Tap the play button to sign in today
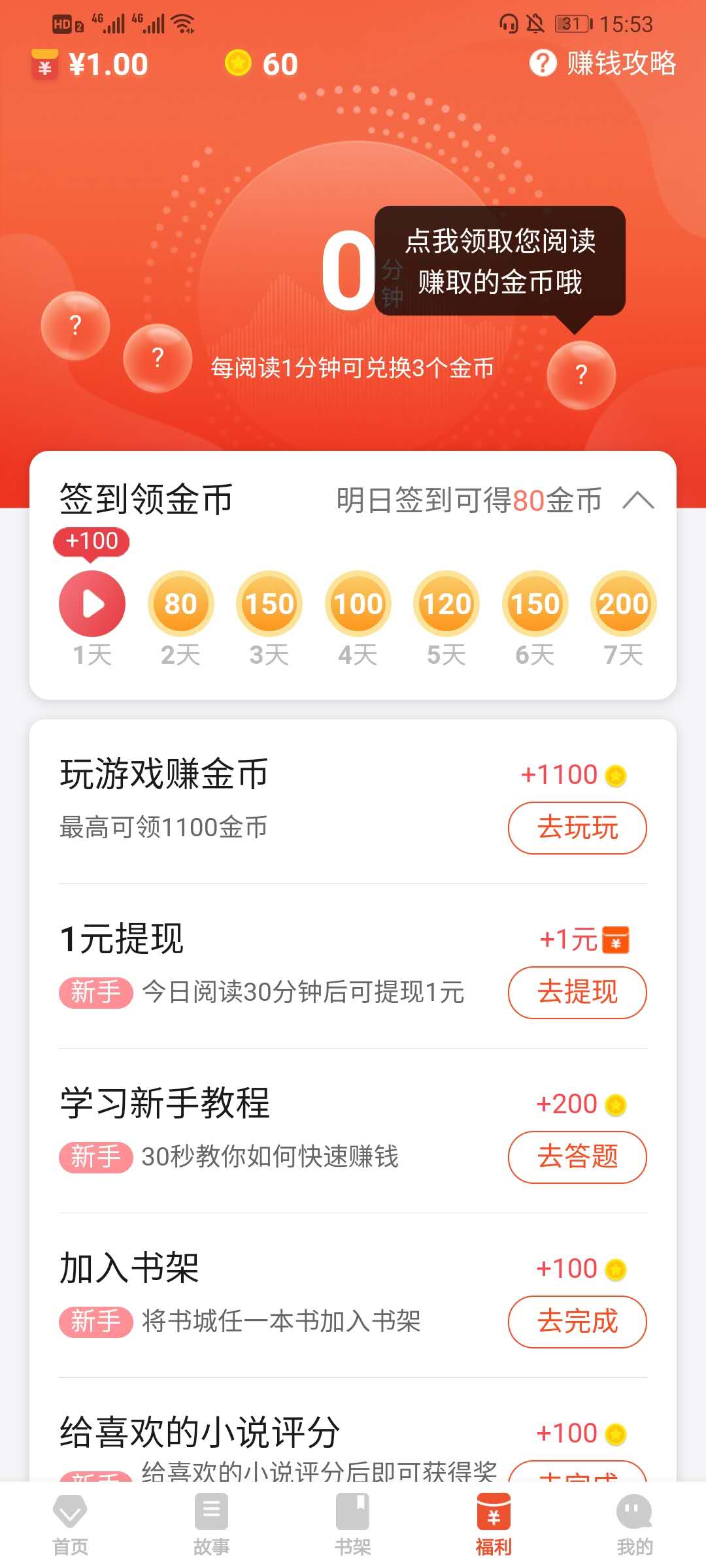The image size is (706, 1568). (92, 604)
